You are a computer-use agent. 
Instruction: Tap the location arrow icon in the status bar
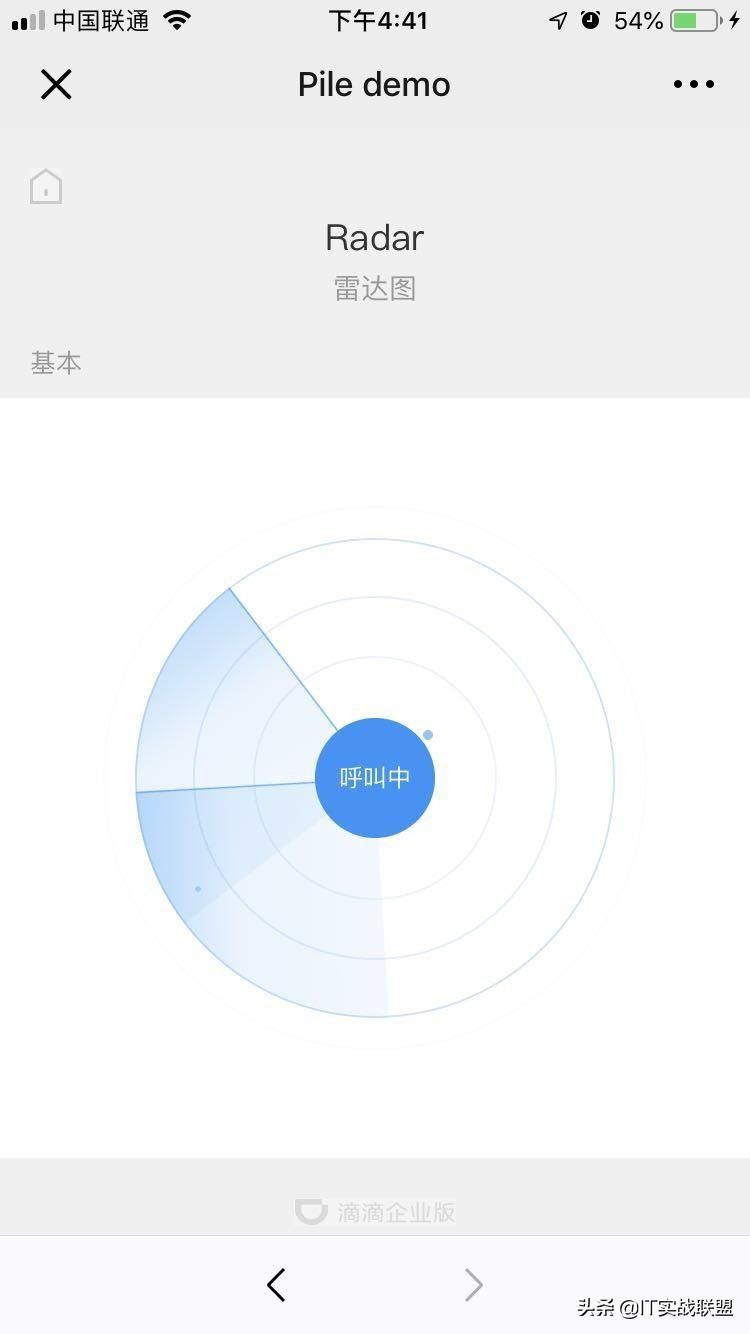(x=557, y=18)
